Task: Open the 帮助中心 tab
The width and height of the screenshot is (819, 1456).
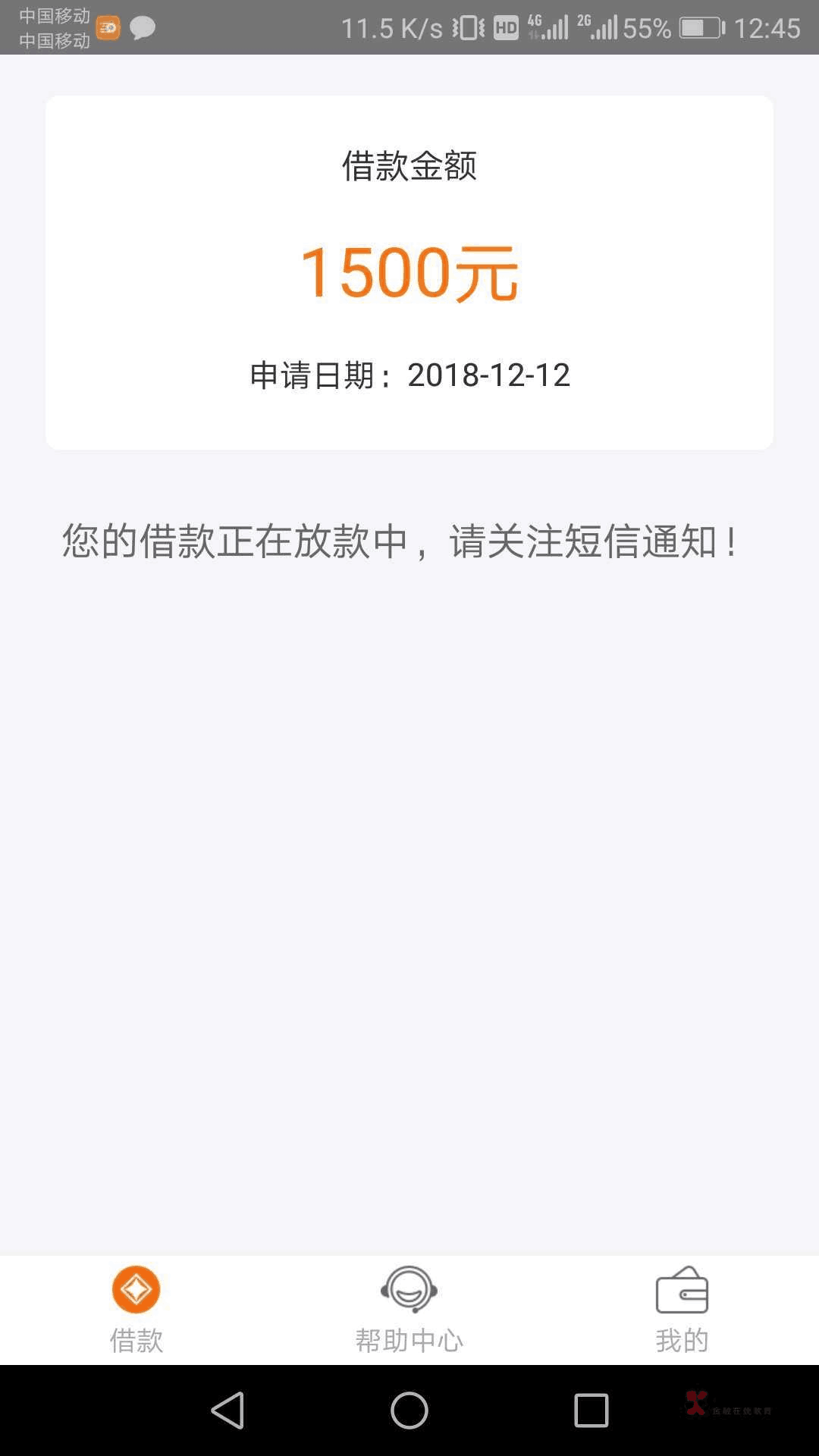Action: (x=409, y=1310)
